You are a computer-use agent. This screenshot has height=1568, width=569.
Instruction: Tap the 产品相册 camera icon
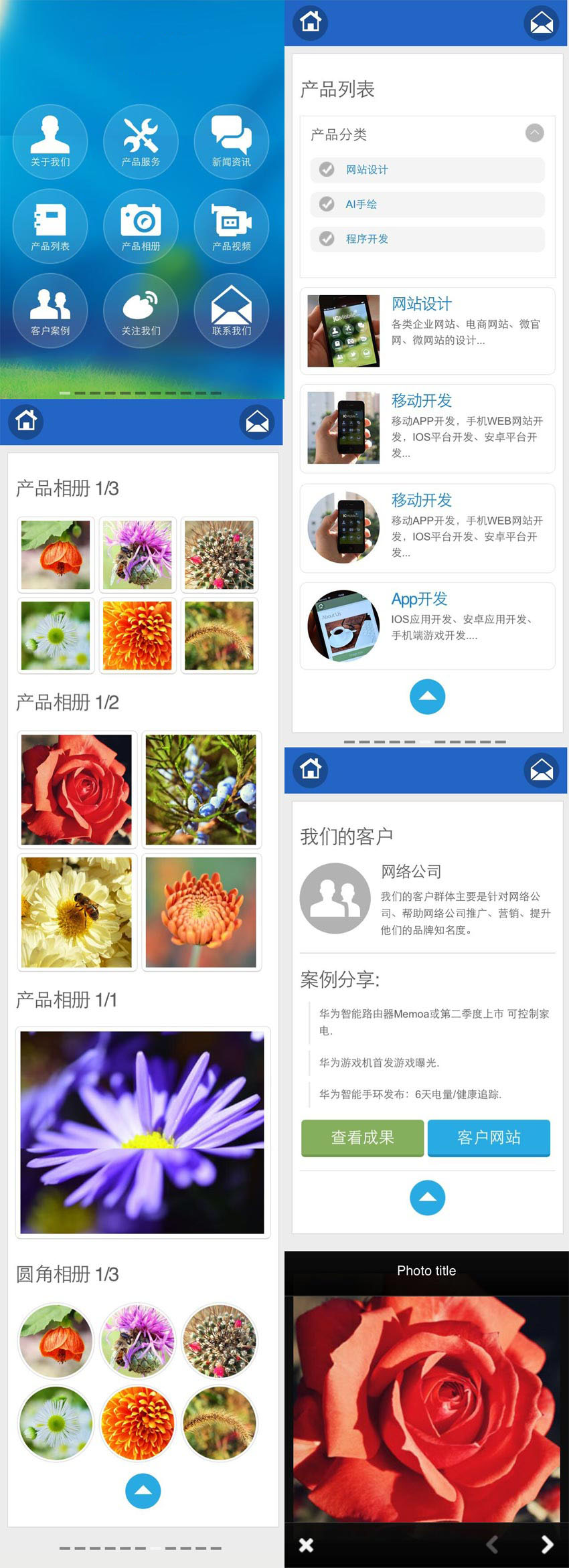pyautogui.click(x=141, y=226)
